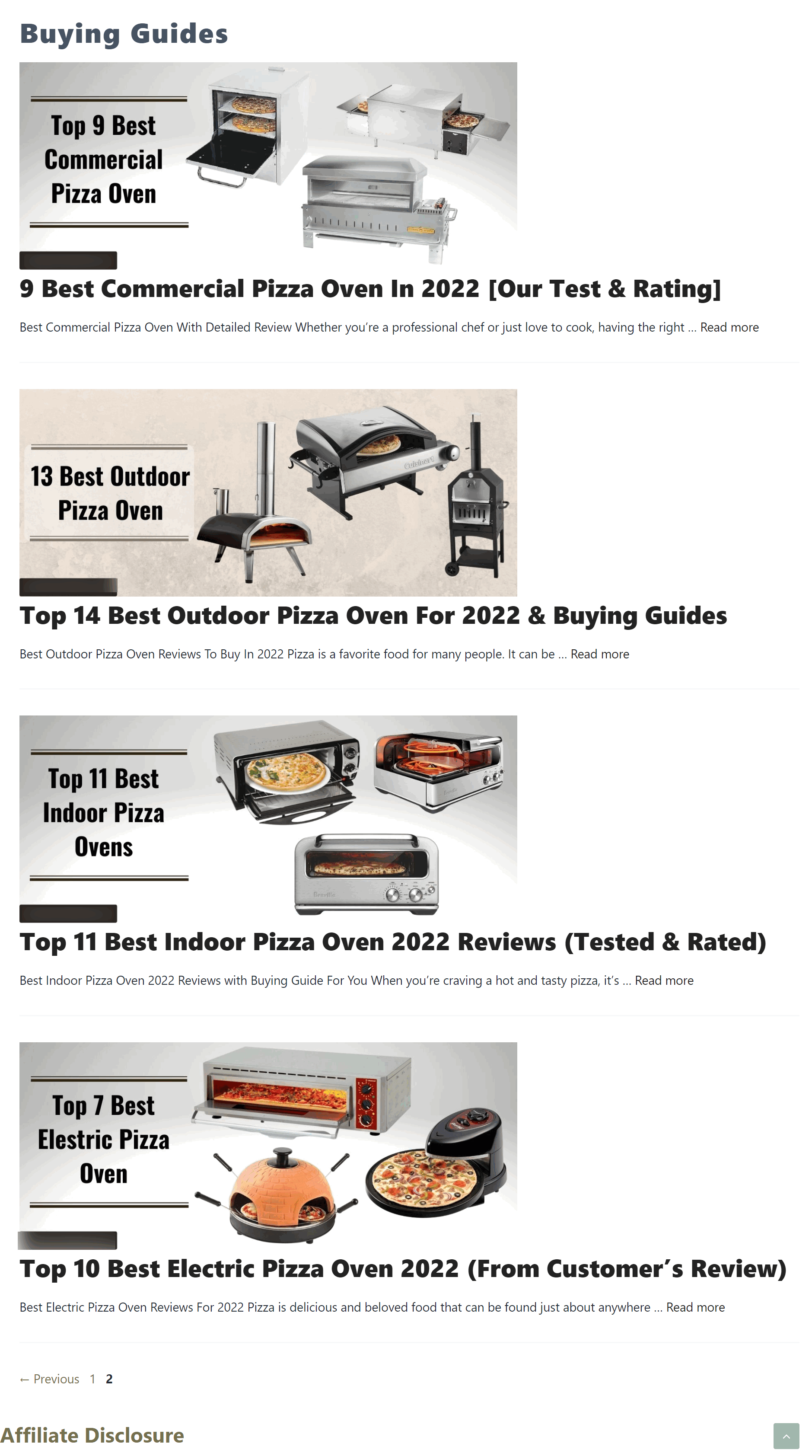
Task: Open Top 14 Best Outdoor Pizza Oven article
Action: [373, 616]
